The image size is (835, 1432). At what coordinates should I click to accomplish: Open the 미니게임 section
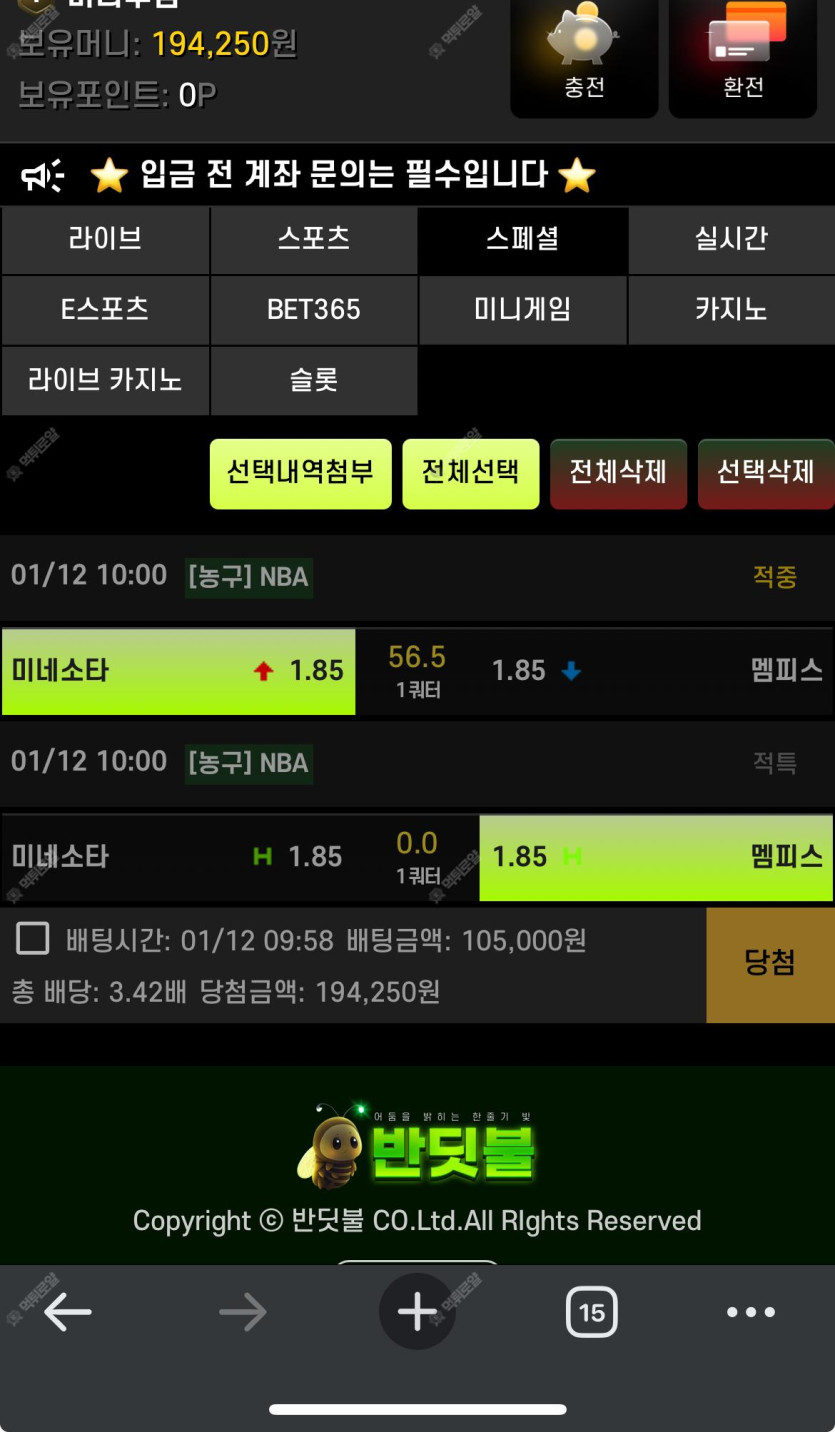pyautogui.click(x=523, y=310)
